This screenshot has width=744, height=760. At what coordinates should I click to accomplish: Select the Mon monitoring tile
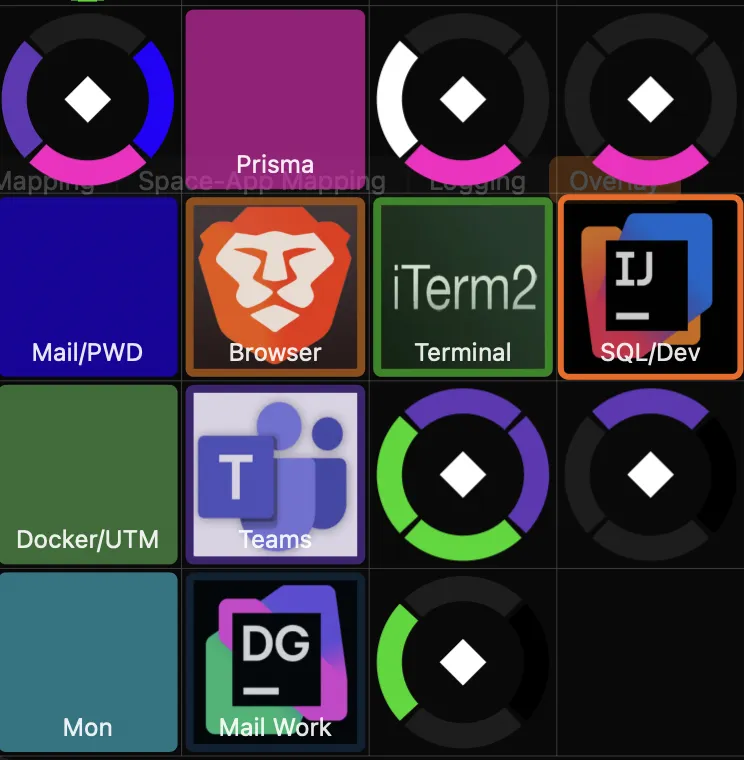(x=89, y=660)
